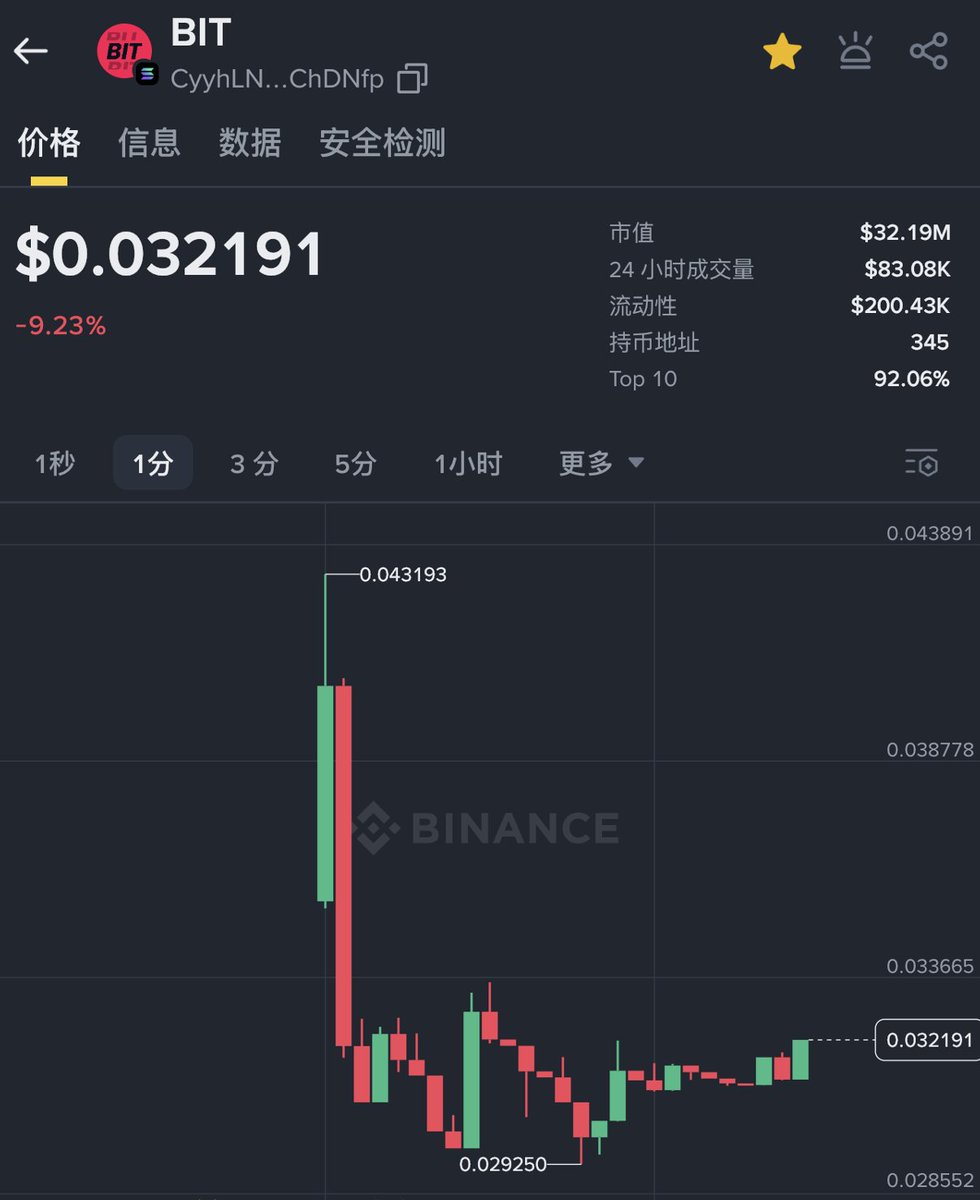Copy the BIT contract address
980x1200 pixels.
(x=412, y=79)
